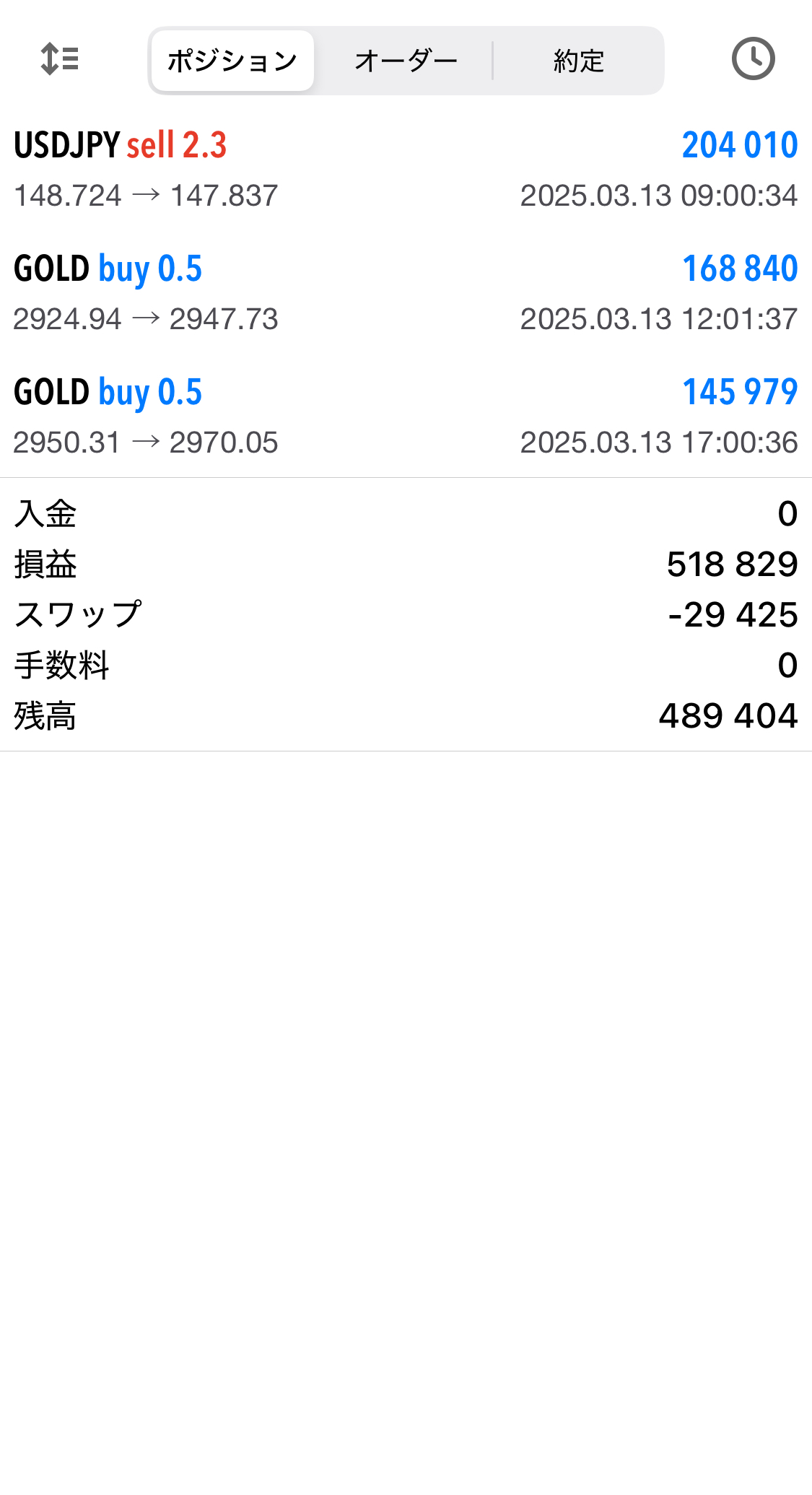This screenshot has width=812, height=1495.
Task: Switch to the オーダー tab
Action: tap(406, 61)
